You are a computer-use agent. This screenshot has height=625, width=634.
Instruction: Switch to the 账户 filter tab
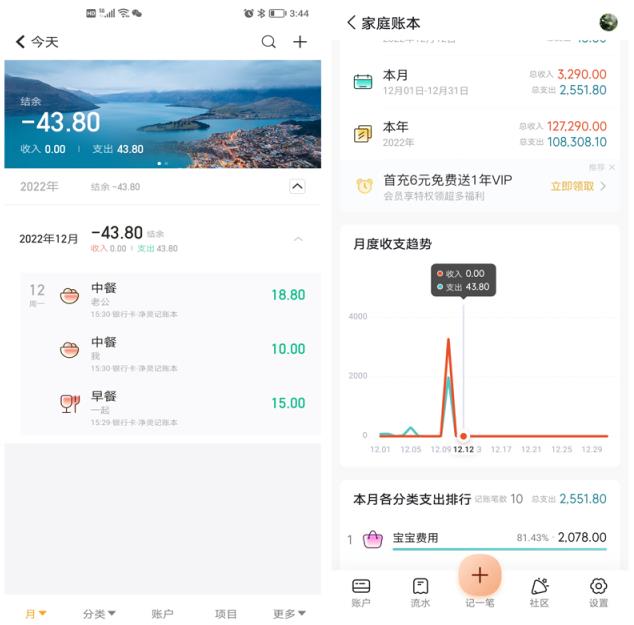point(162,613)
